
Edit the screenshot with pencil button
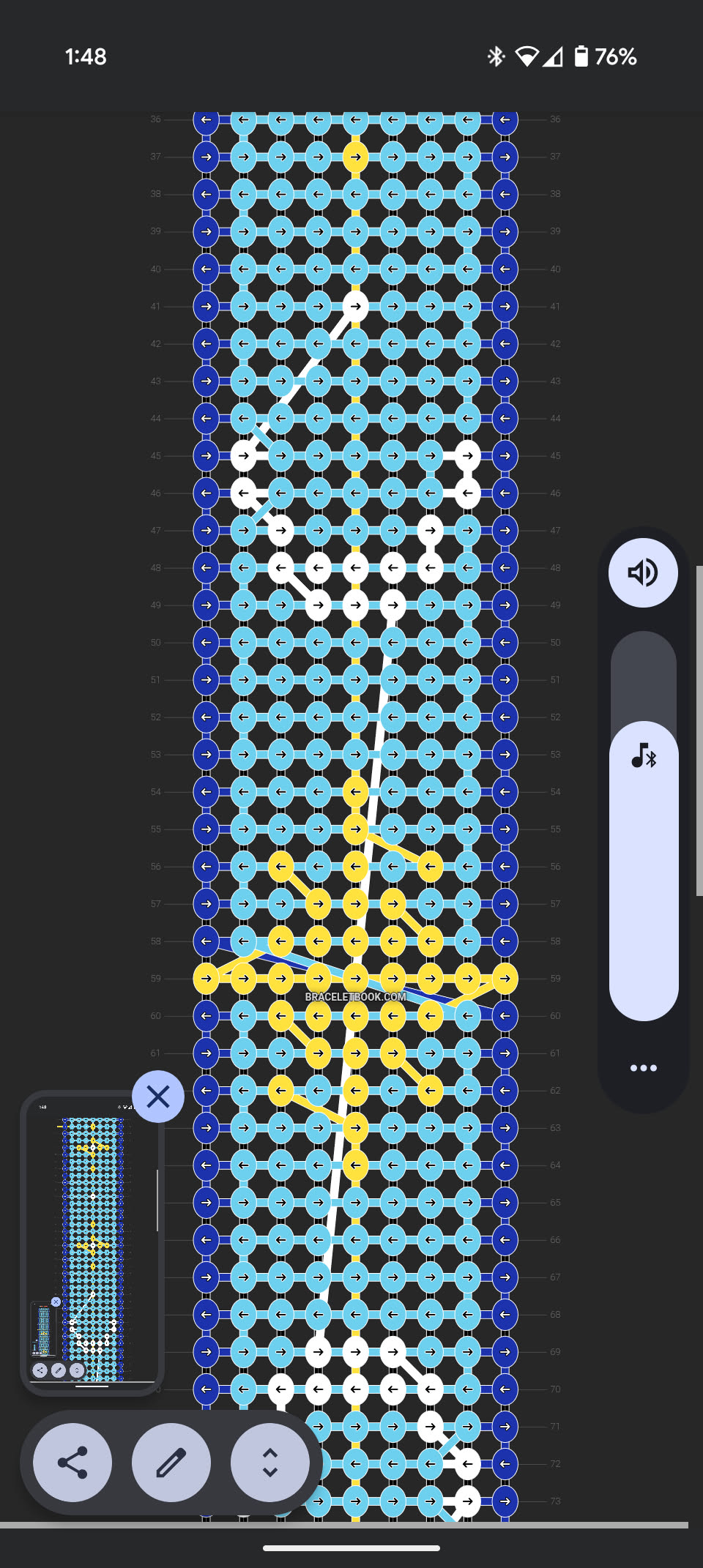171,1463
